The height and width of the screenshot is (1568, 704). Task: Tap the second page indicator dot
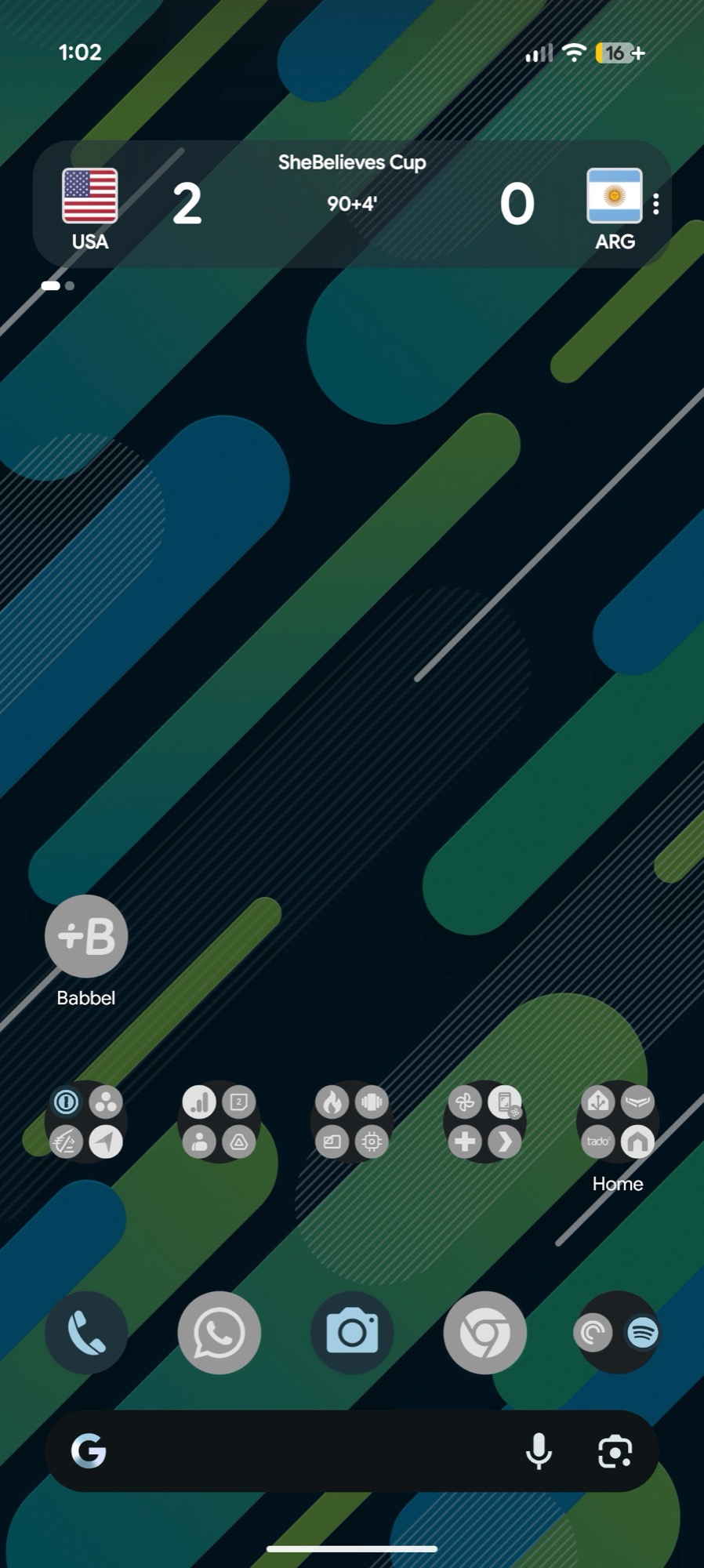click(x=70, y=285)
